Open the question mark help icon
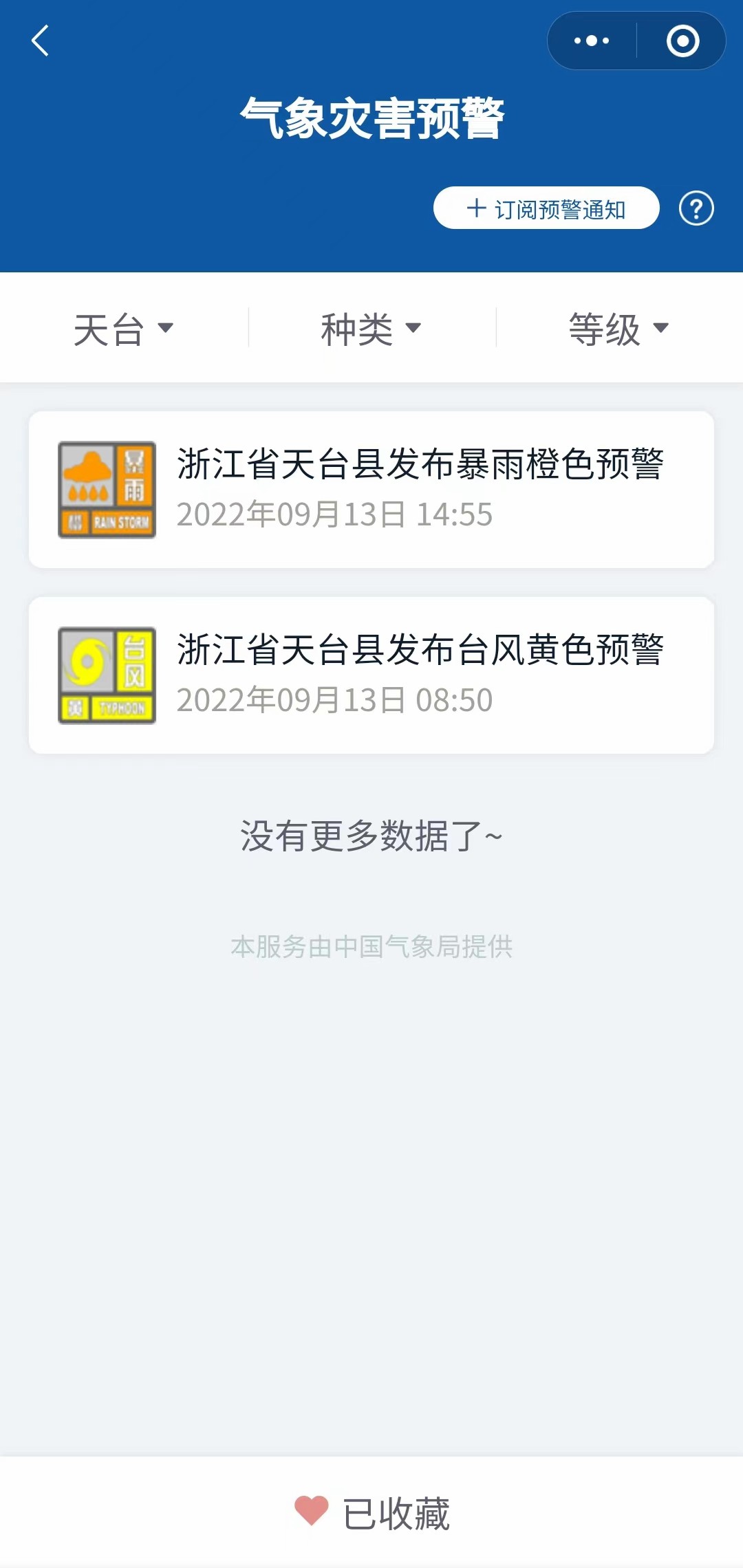 click(x=696, y=208)
